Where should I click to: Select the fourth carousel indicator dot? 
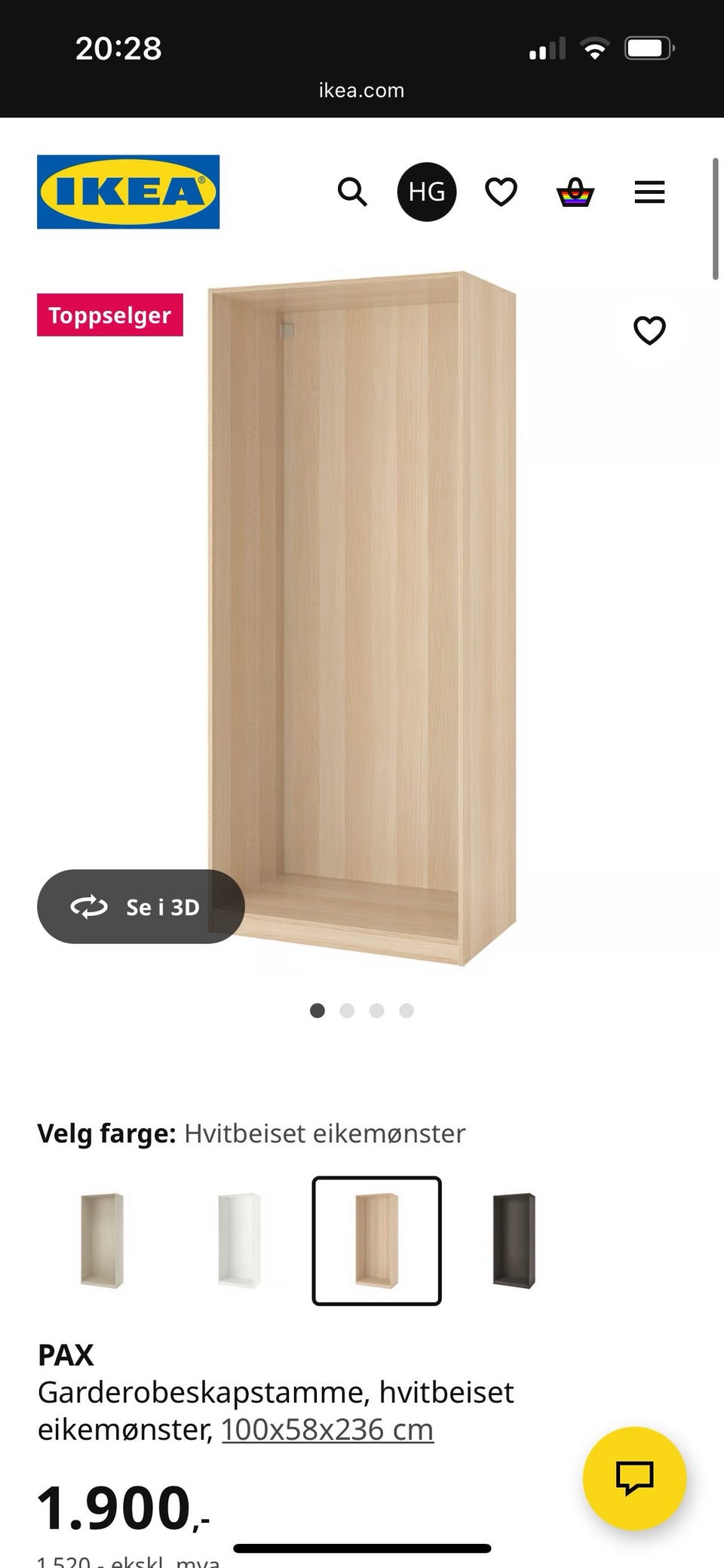[407, 1010]
